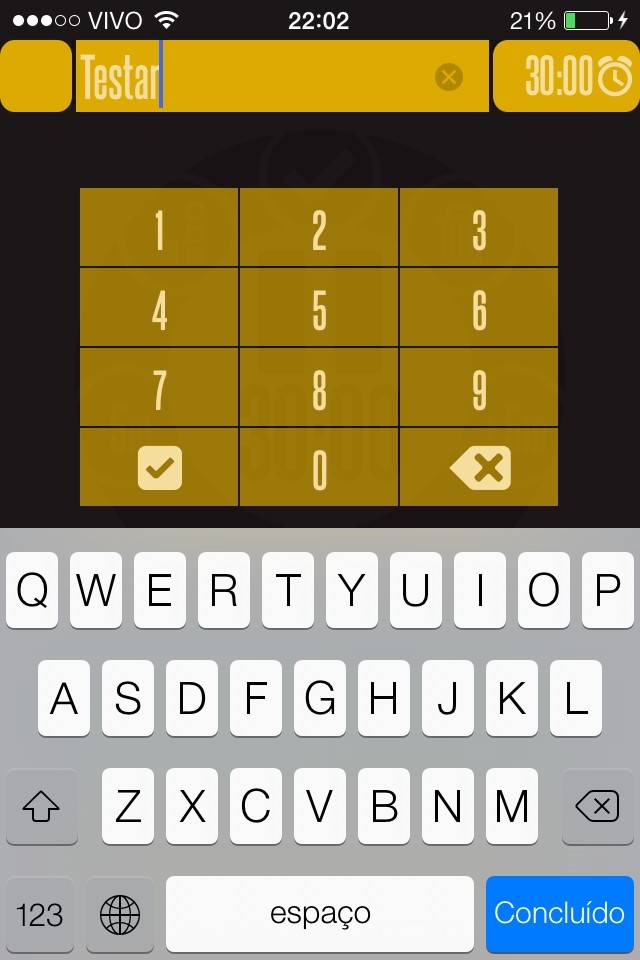Tap the Testar name text field
The image size is (640, 960).
pyautogui.click(x=250, y=76)
